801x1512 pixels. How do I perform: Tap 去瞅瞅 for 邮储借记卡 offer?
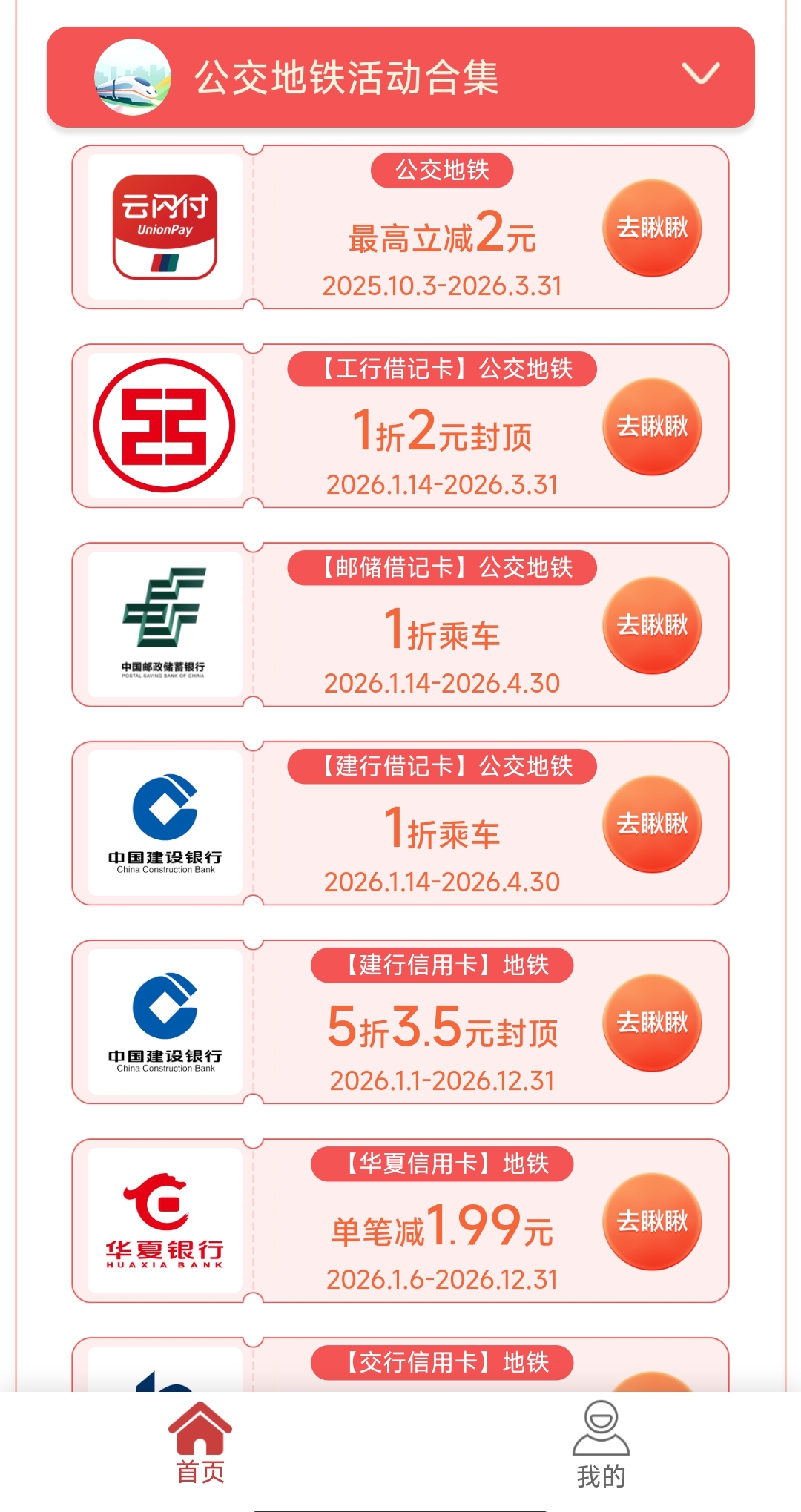click(x=652, y=625)
